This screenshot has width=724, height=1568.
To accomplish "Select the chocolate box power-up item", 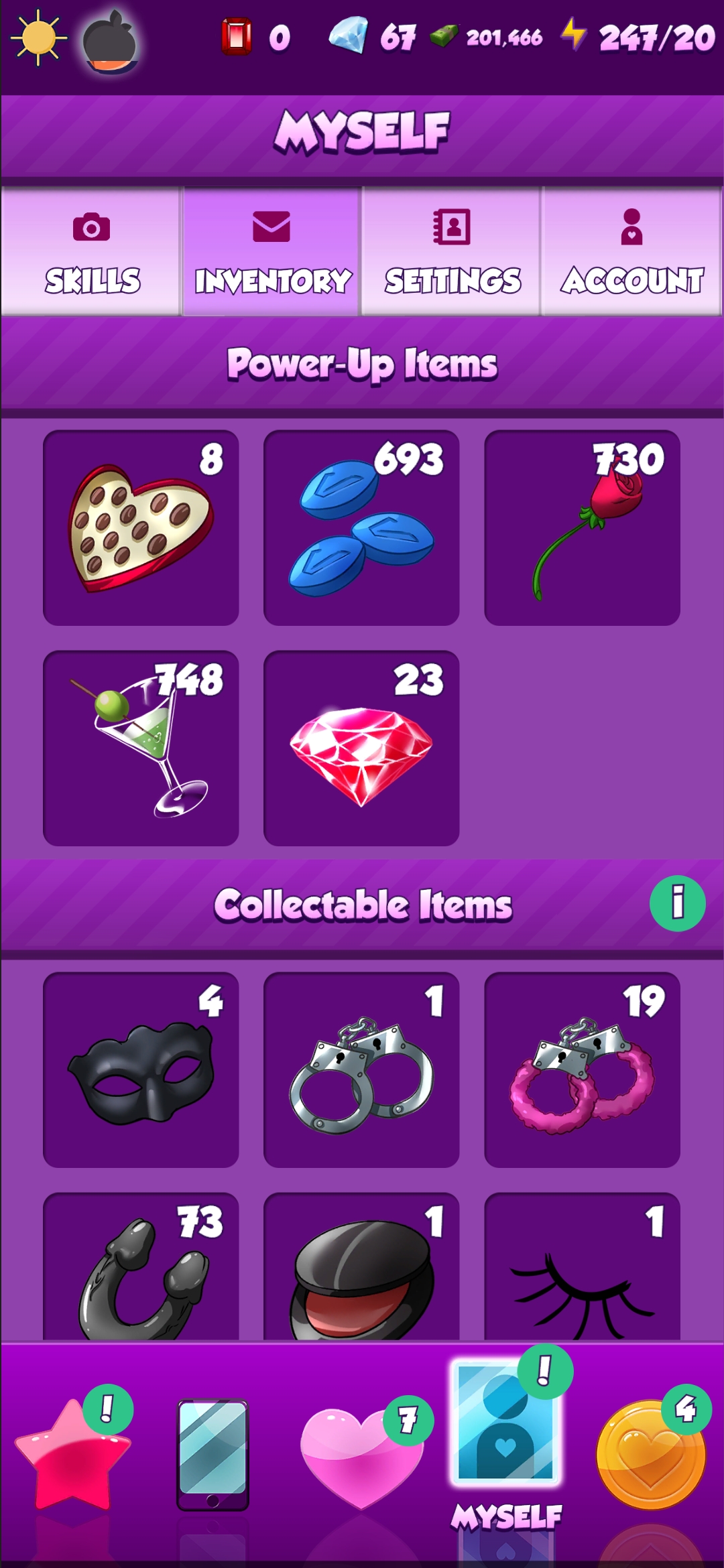I will click(x=141, y=528).
